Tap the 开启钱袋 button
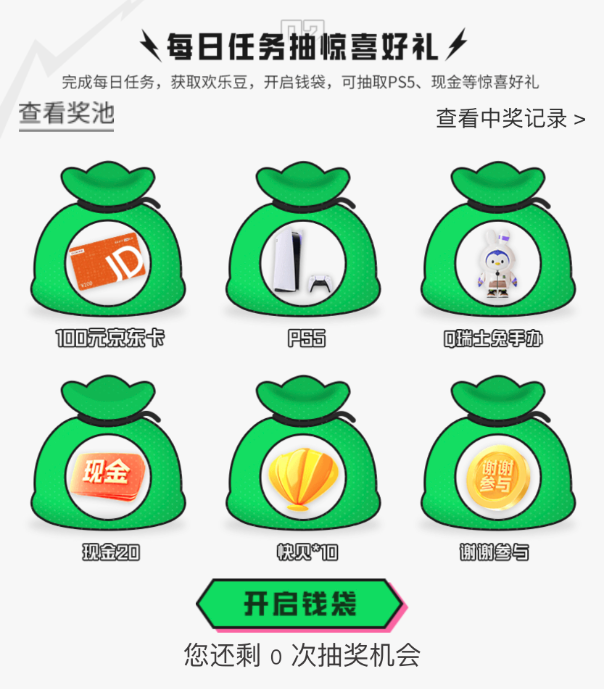The width and height of the screenshot is (604, 689). [x=300, y=603]
